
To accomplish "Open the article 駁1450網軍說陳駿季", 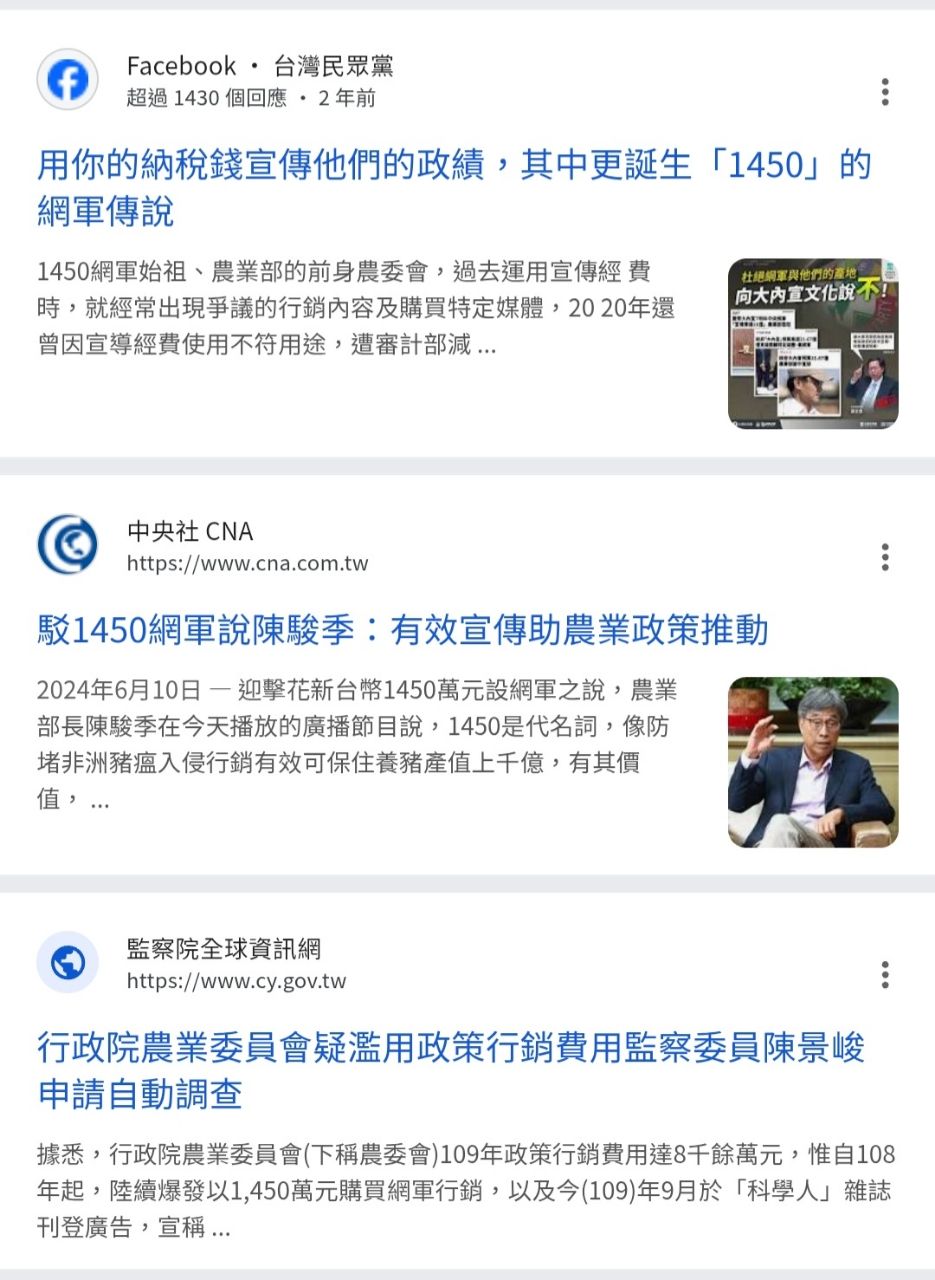I will tap(402, 630).
